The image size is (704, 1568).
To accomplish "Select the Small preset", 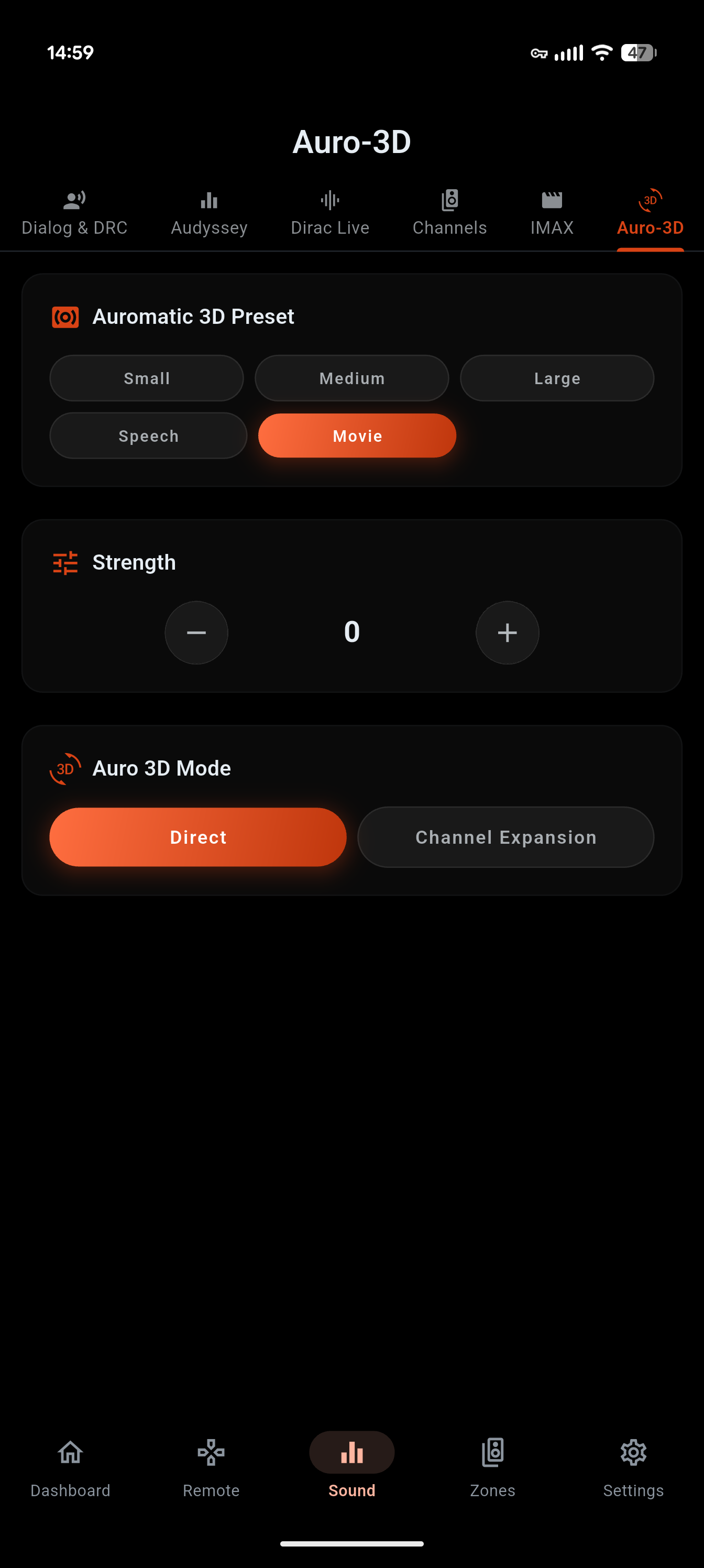I will coord(146,378).
